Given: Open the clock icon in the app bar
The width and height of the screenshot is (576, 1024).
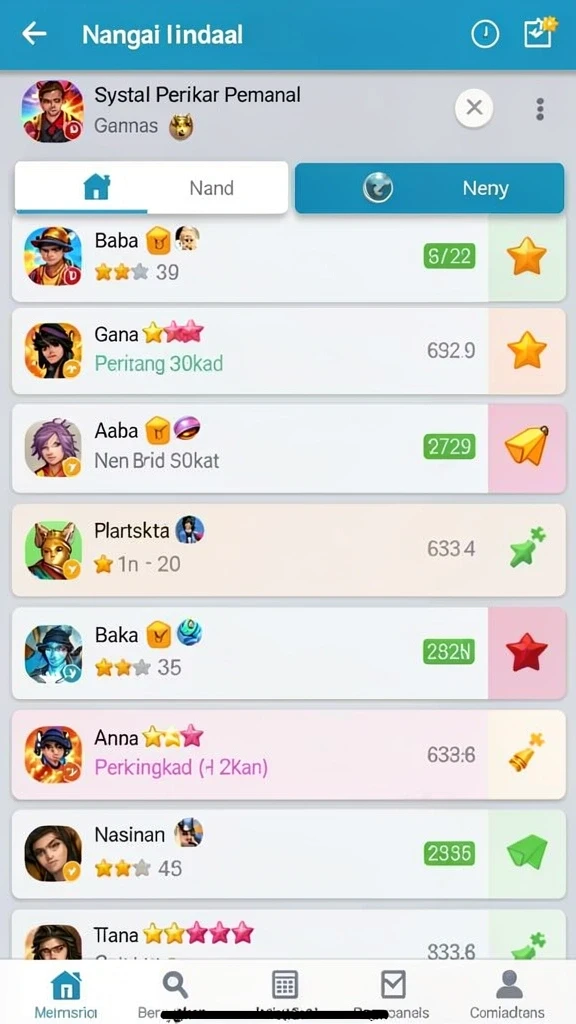Looking at the screenshot, I should [x=485, y=34].
